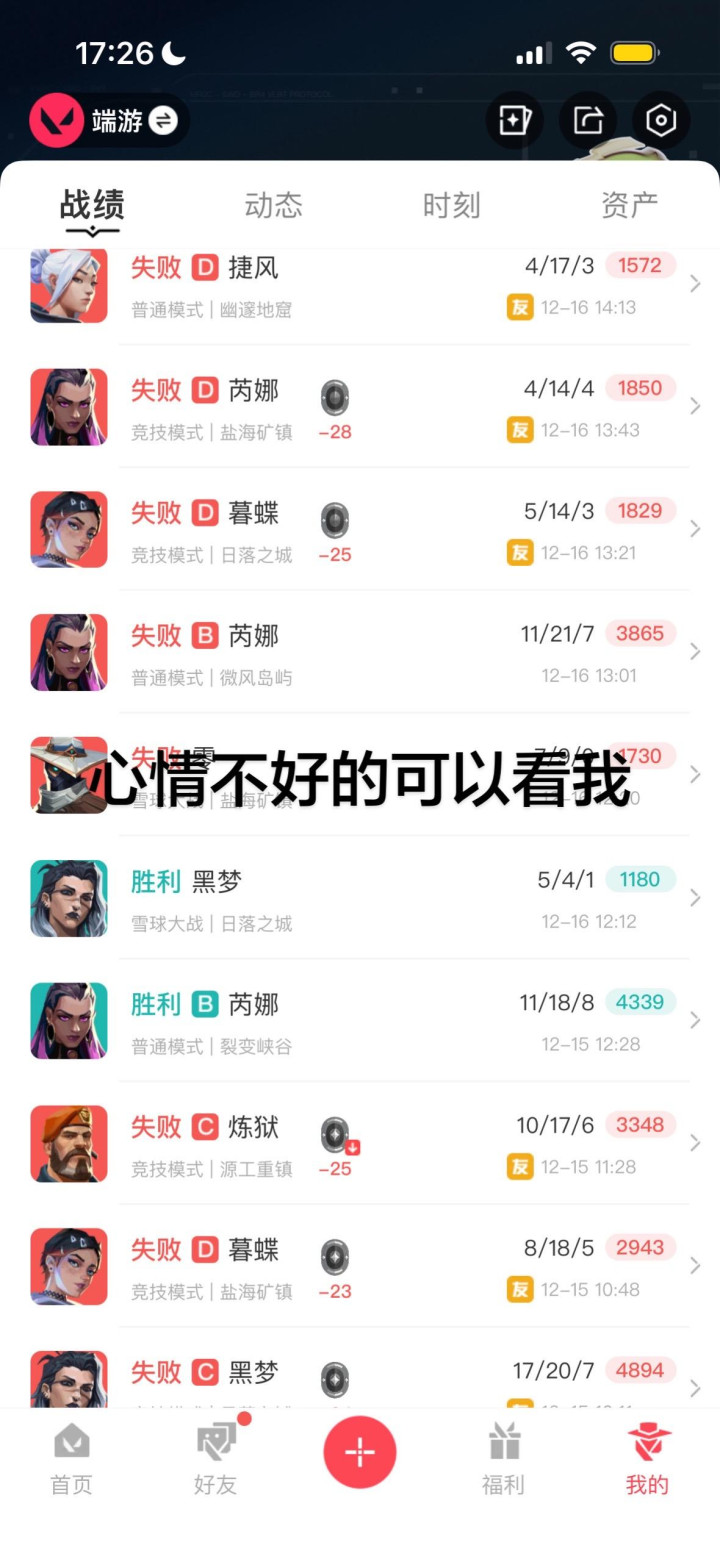The height and width of the screenshot is (1559, 720).
Task: Switch to the 动态 tab
Action: coord(273,206)
